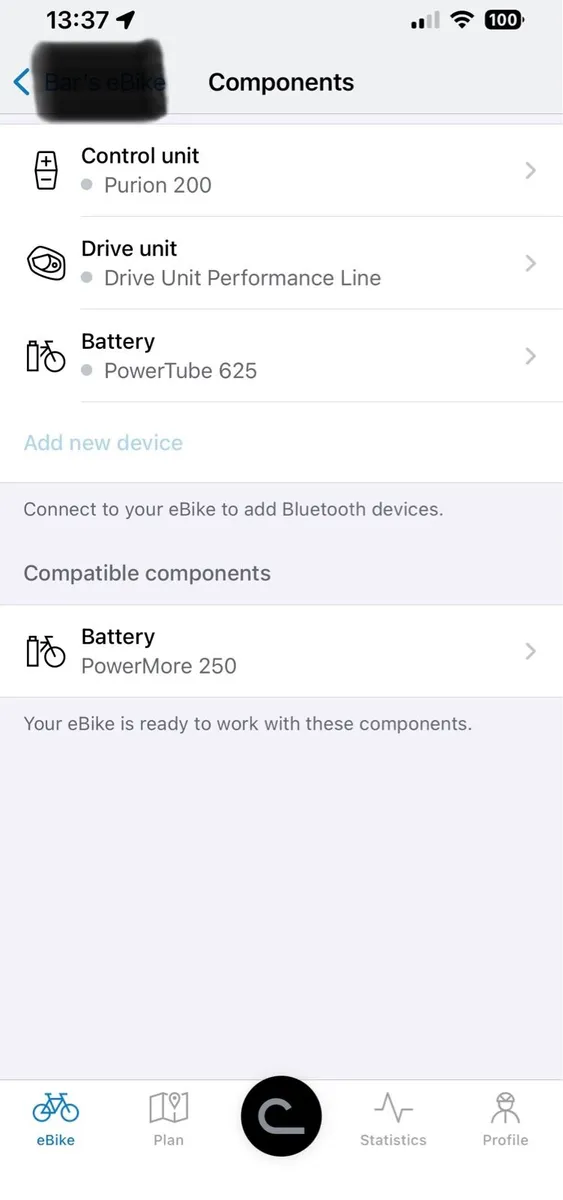Switch to the eBike tab
This screenshot has height=1200, width=563.
click(56, 1118)
